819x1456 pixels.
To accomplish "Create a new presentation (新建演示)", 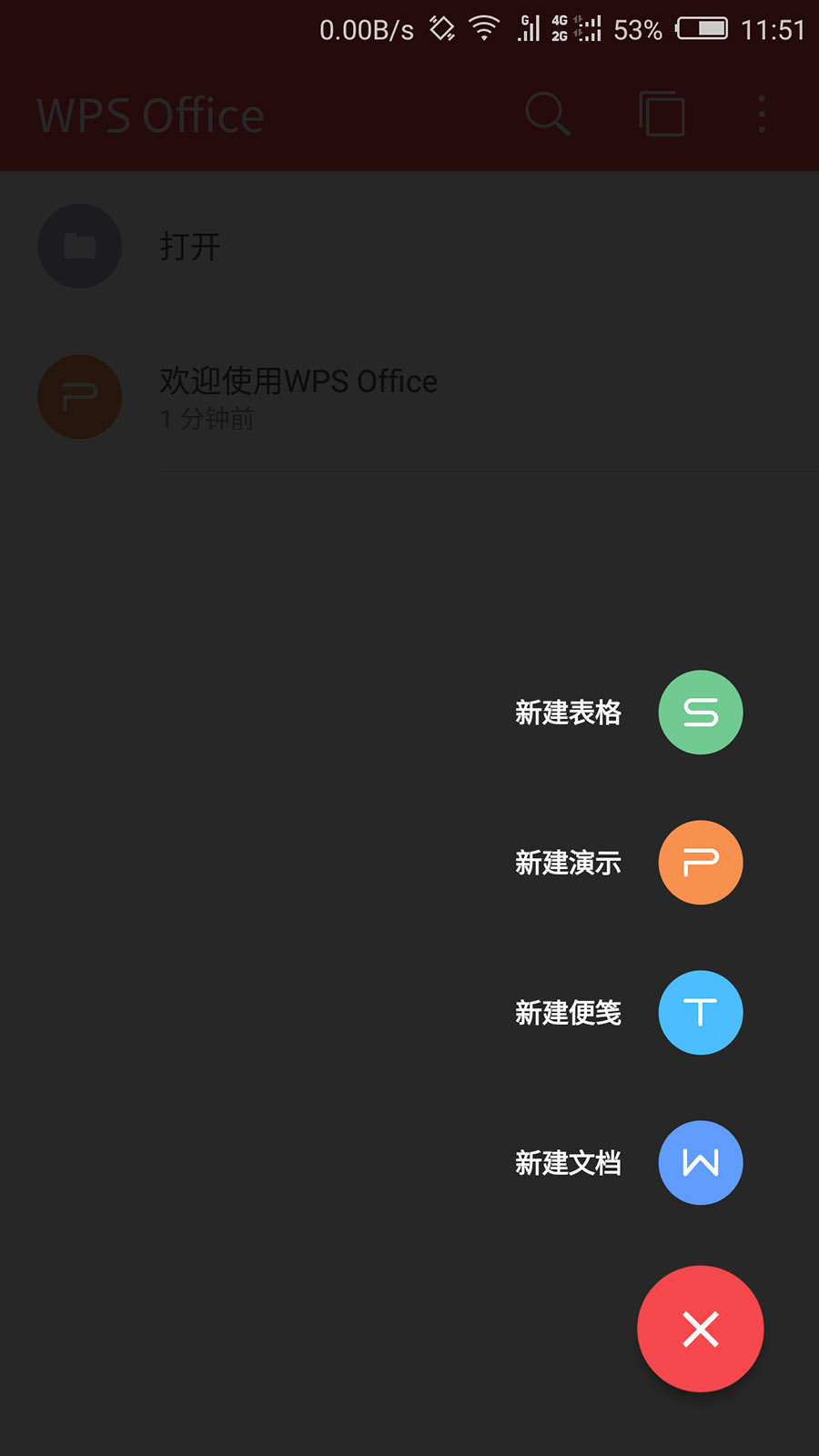I will 700,863.
